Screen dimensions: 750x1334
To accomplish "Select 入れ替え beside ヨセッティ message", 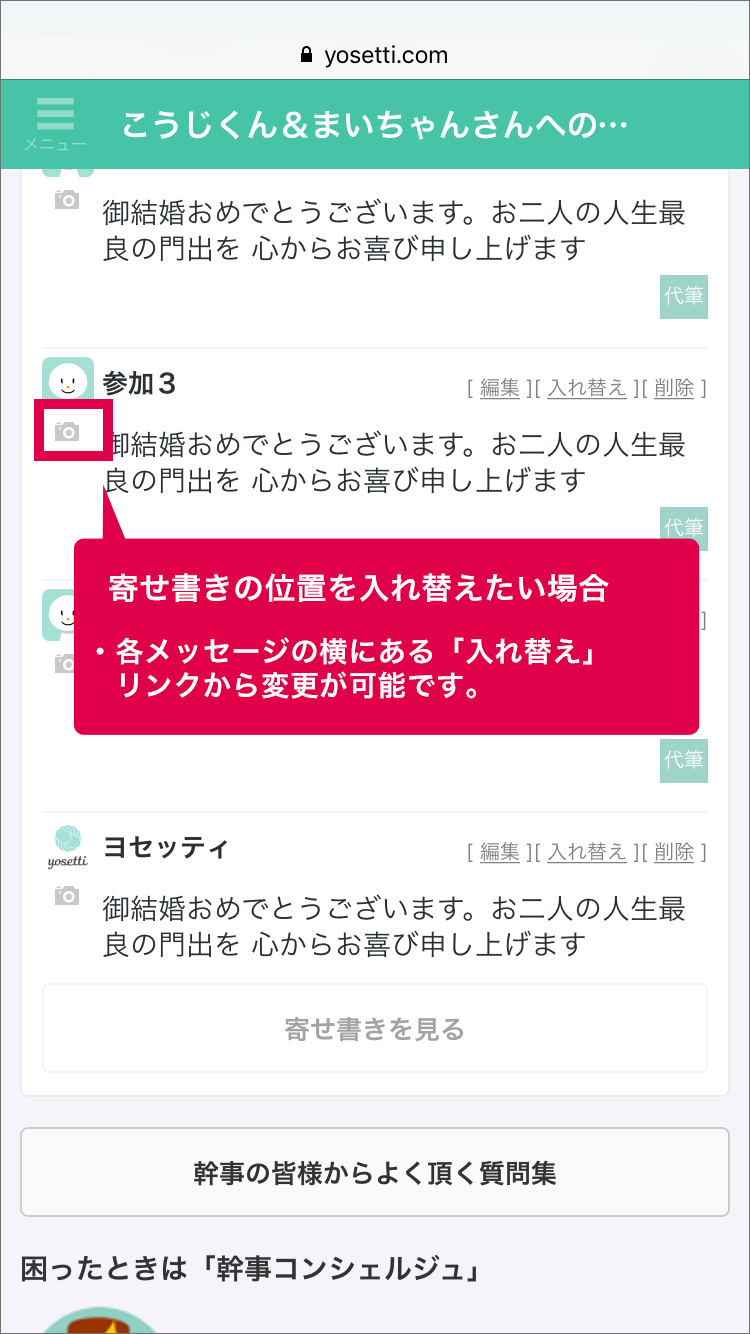I will click(587, 852).
